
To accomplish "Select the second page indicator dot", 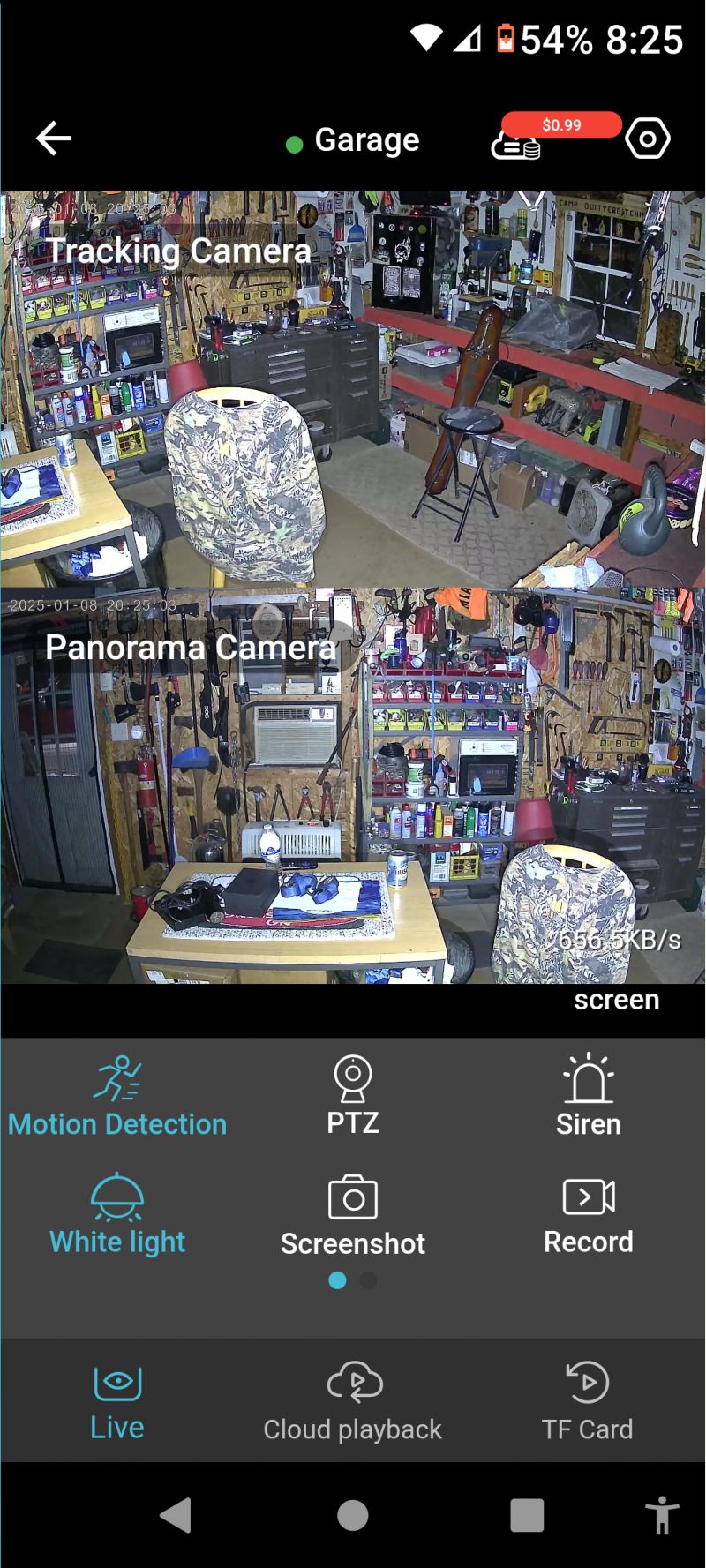I will pyautogui.click(x=369, y=1280).
